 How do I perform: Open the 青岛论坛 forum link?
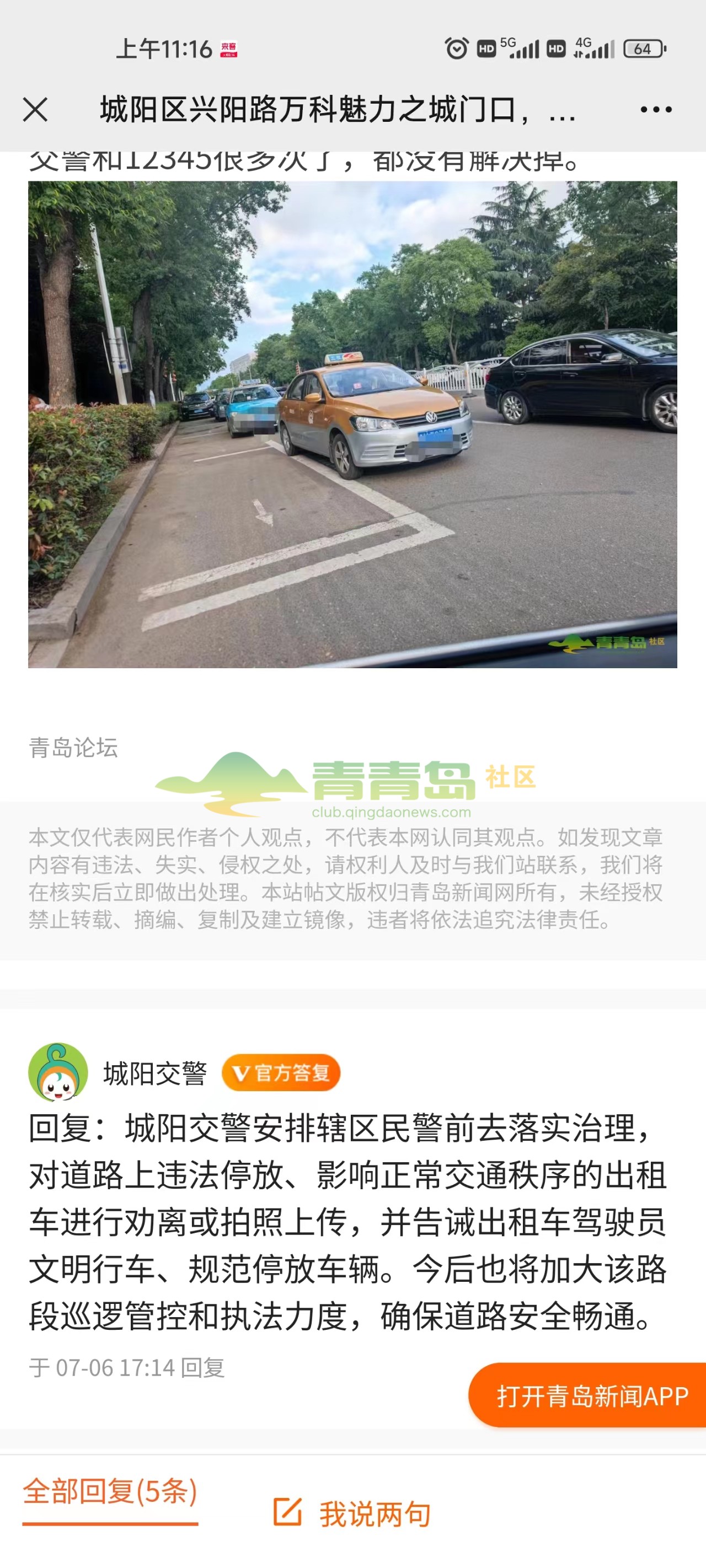click(x=73, y=748)
